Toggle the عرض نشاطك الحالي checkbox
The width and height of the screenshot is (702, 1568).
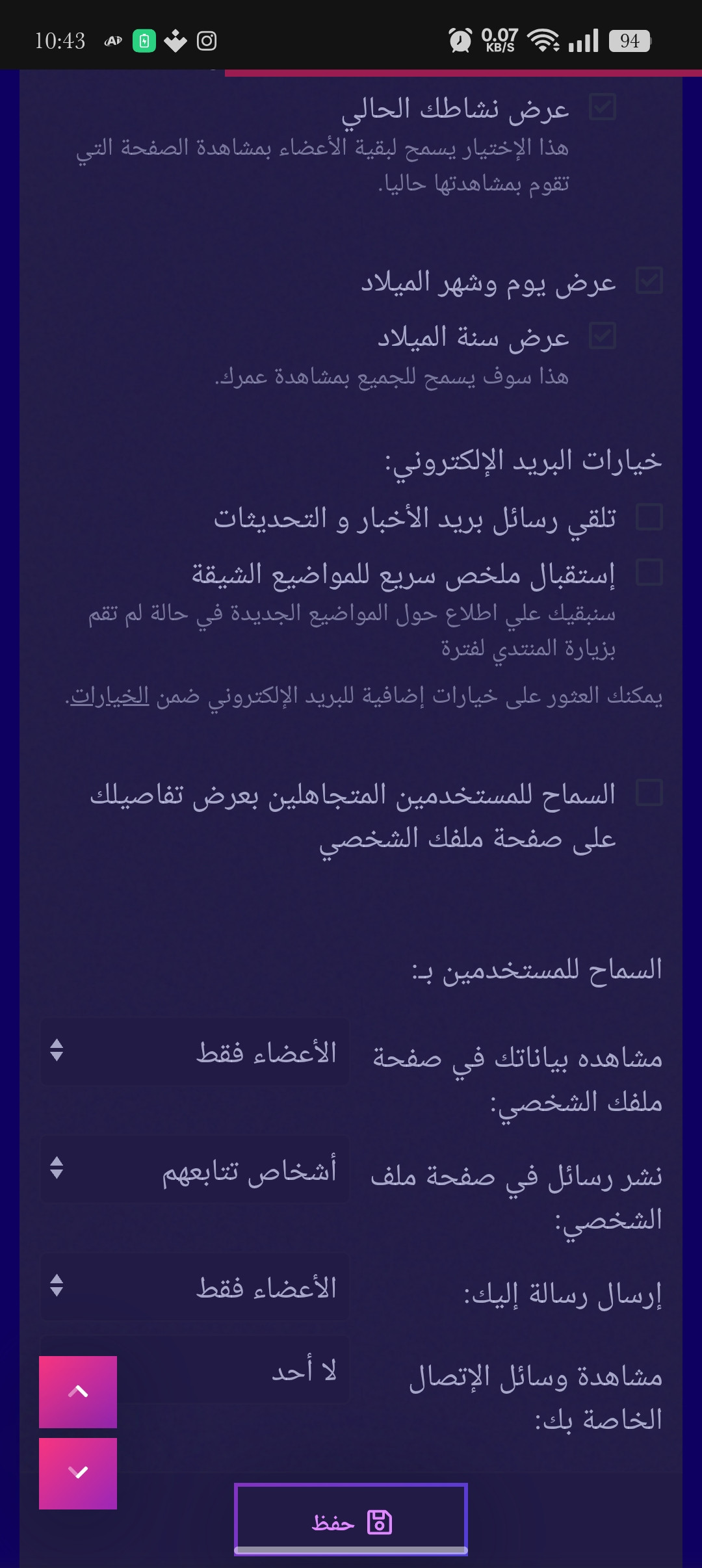602,107
